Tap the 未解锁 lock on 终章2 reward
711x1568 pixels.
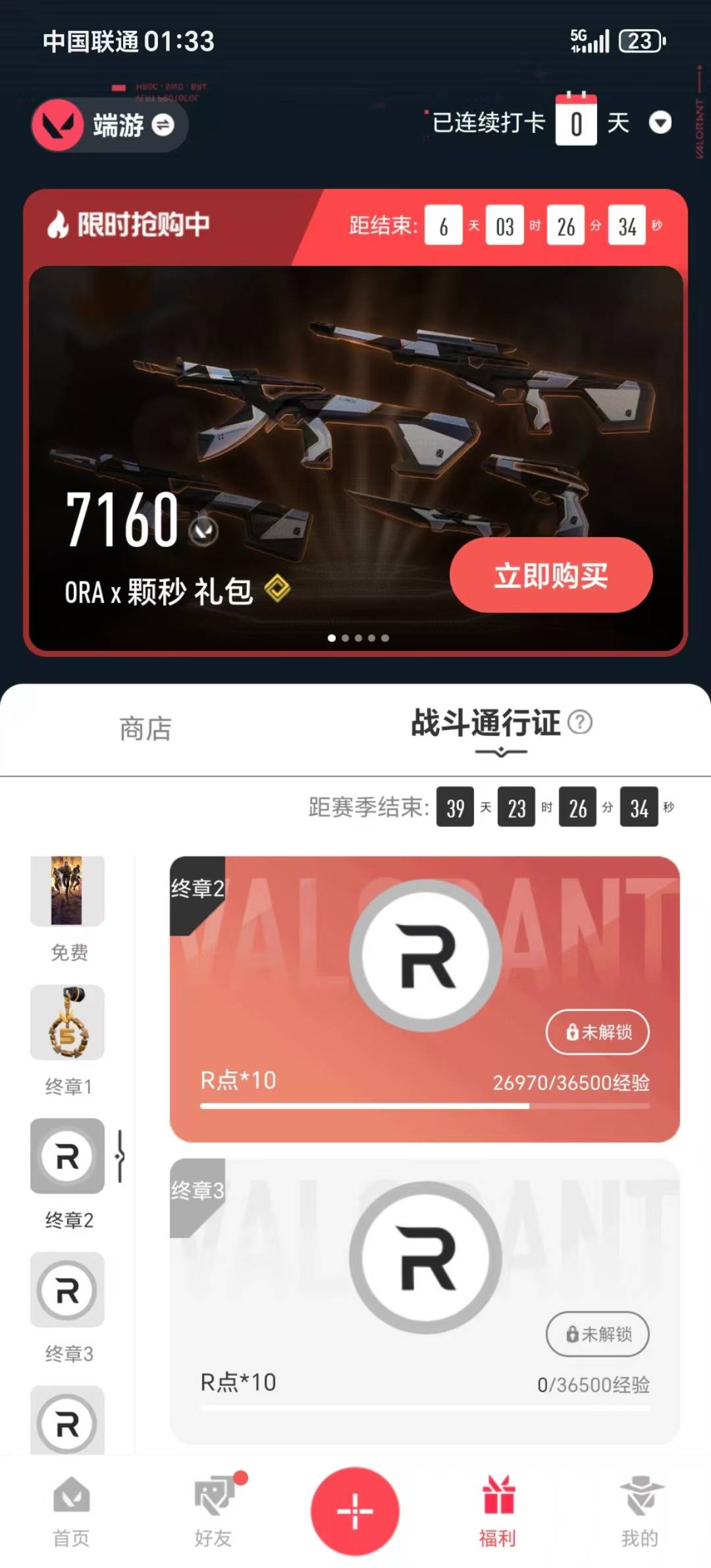596,1033
